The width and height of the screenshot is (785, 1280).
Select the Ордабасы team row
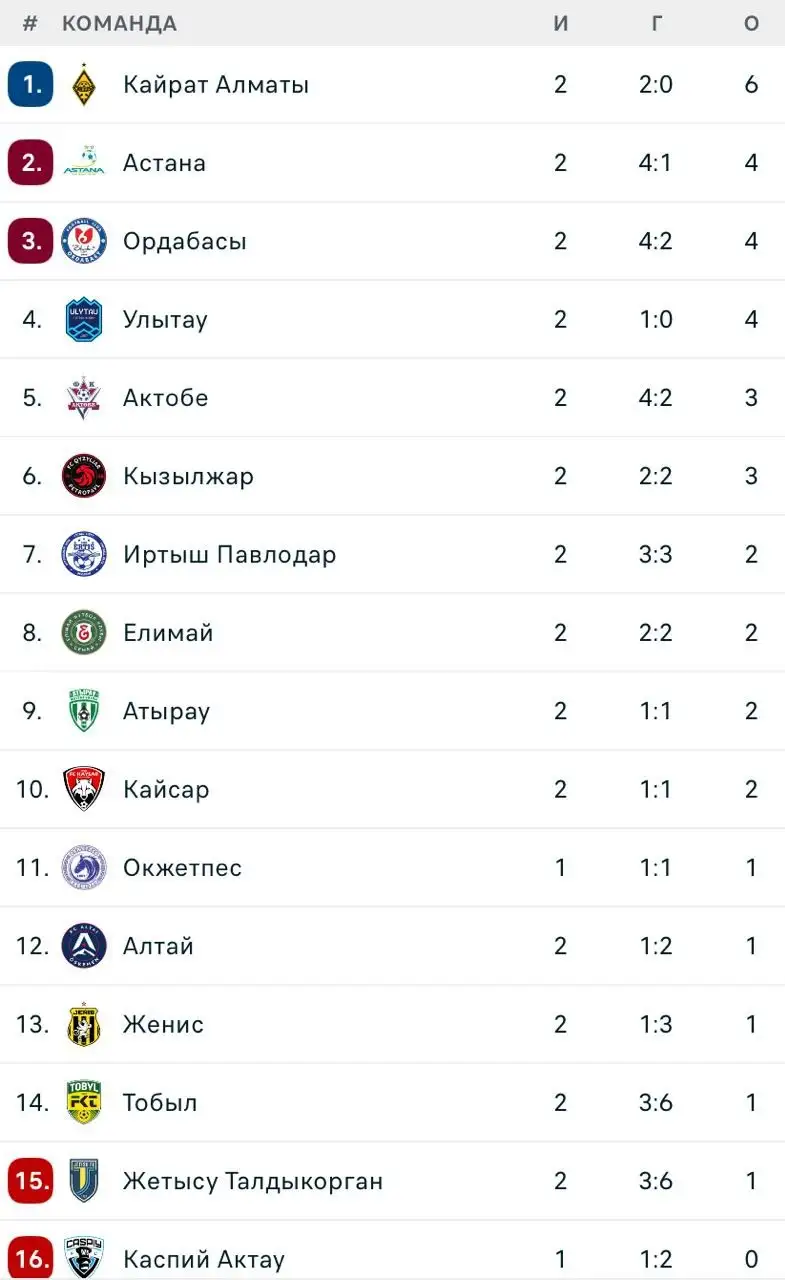(x=185, y=241)
